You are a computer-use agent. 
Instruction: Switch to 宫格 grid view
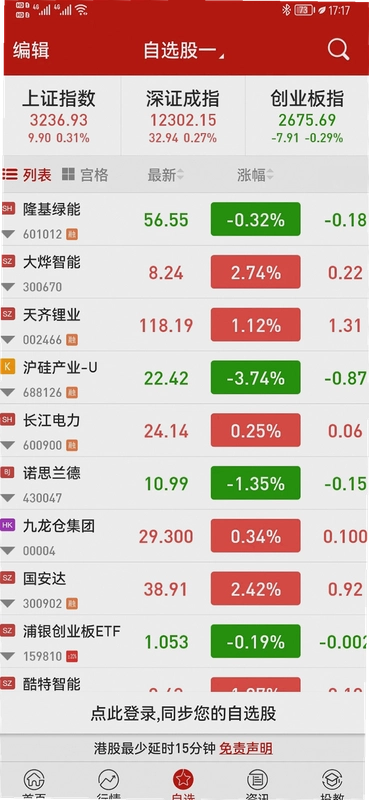(x=85, y=175)
